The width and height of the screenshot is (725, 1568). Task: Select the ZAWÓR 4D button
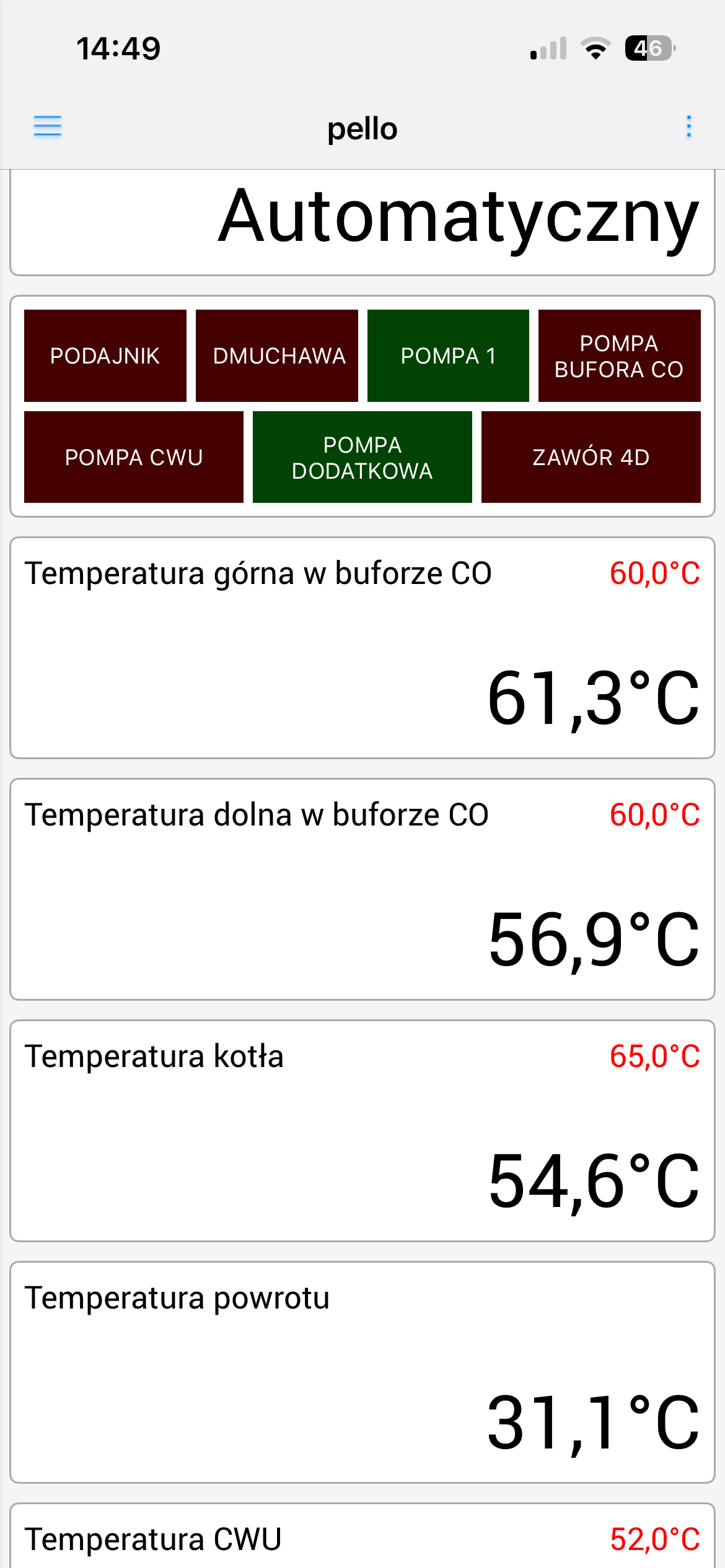point(591,457)
